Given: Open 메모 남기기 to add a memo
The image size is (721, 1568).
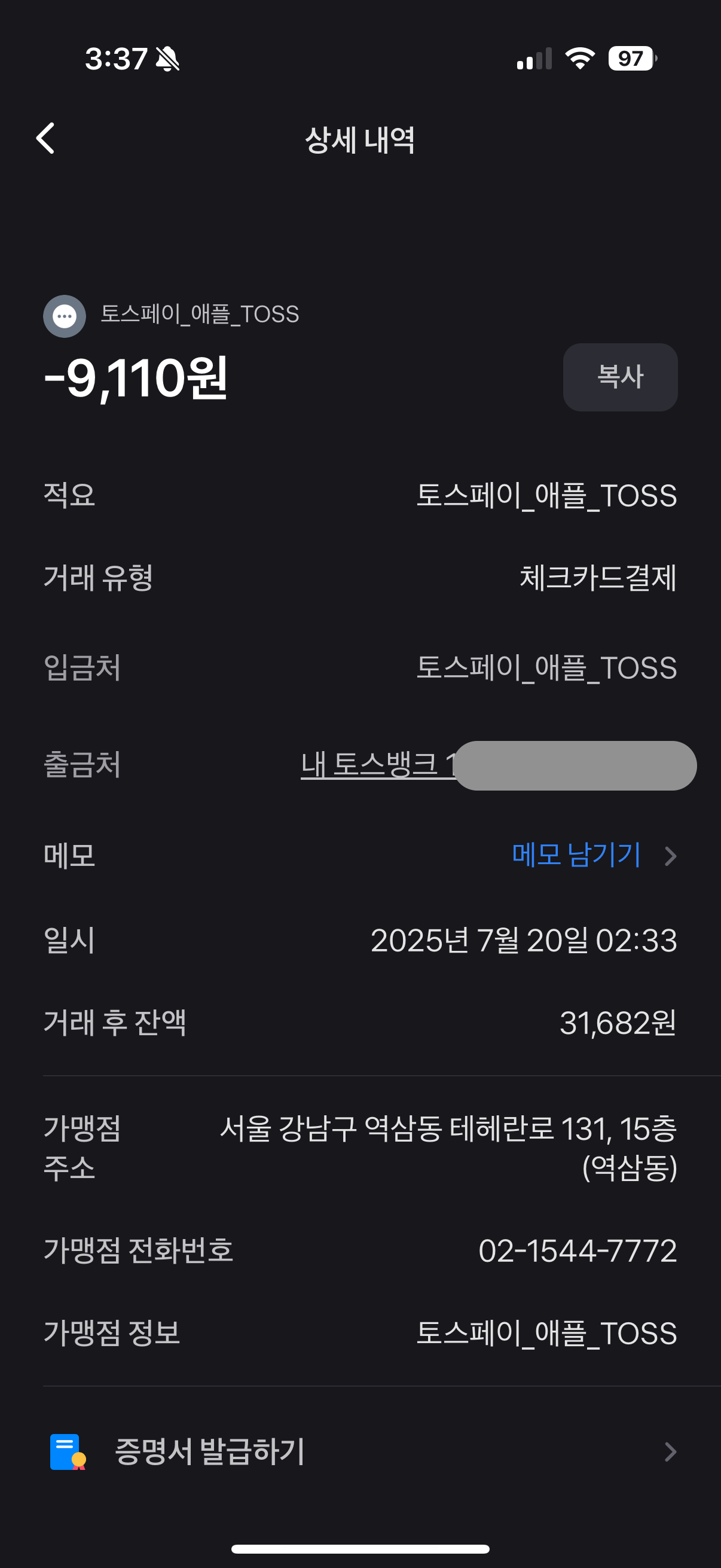Looking at the screenshot, I should [x=576, y=855].
